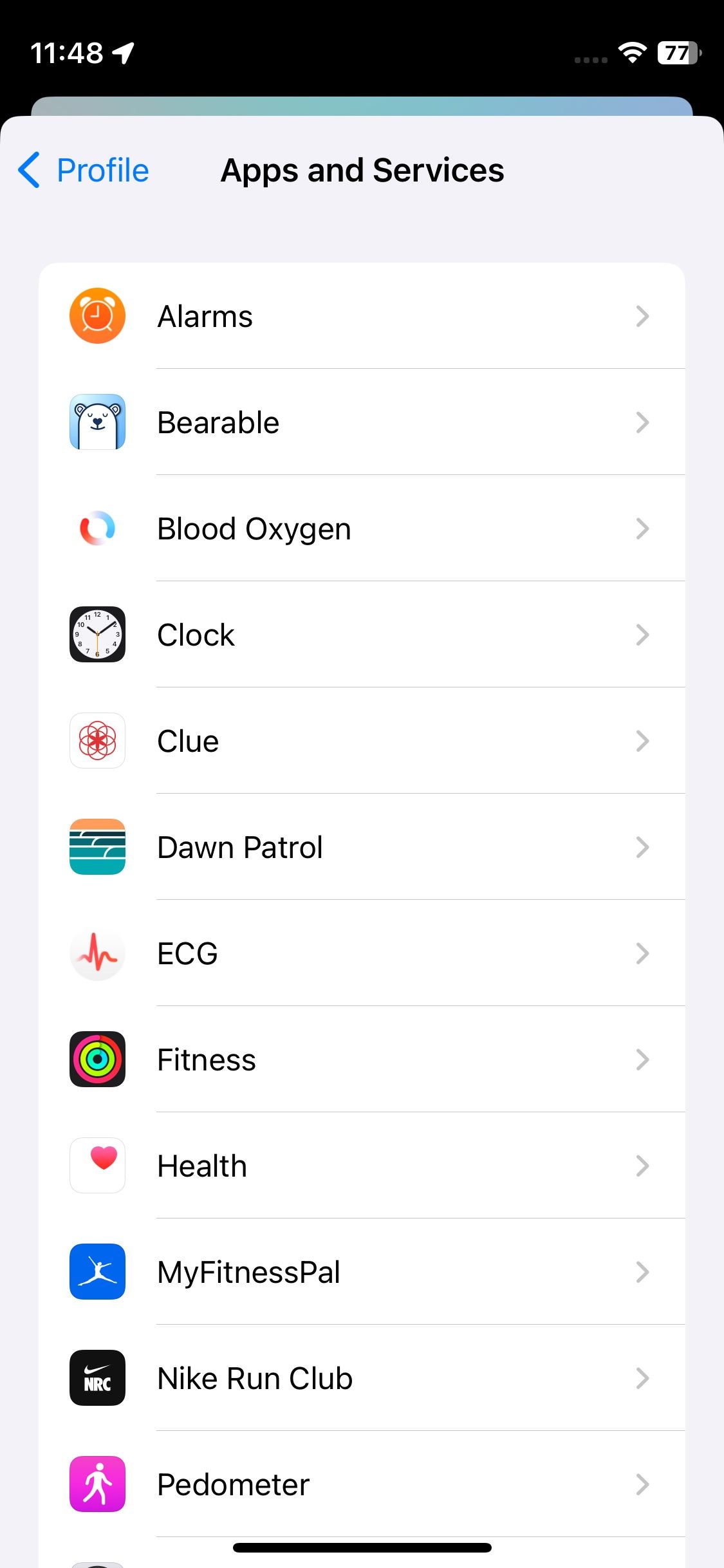
Task: Go back to Profile
Action: [82, 171]
